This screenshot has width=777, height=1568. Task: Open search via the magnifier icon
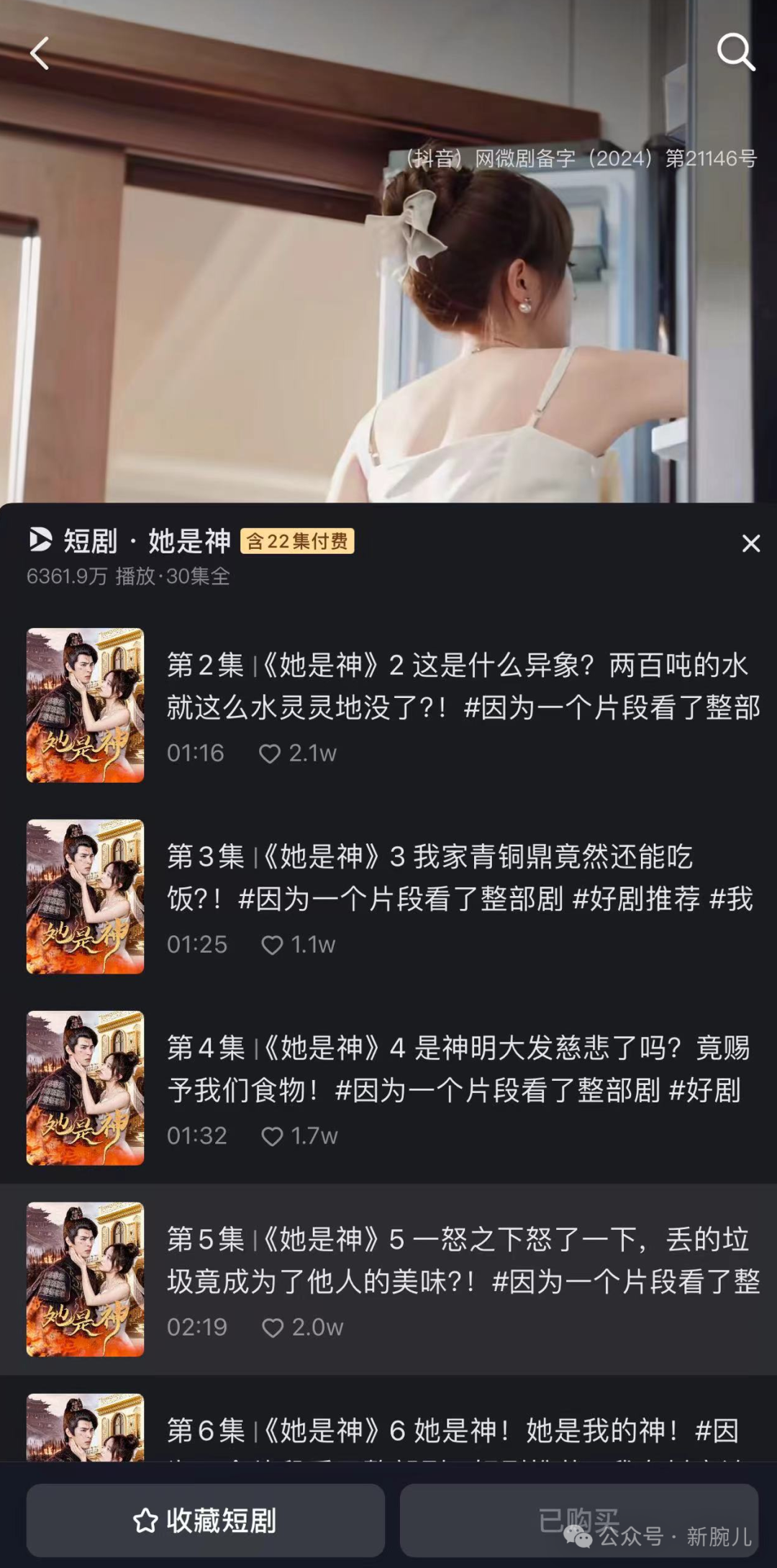[x=735, y=52]
